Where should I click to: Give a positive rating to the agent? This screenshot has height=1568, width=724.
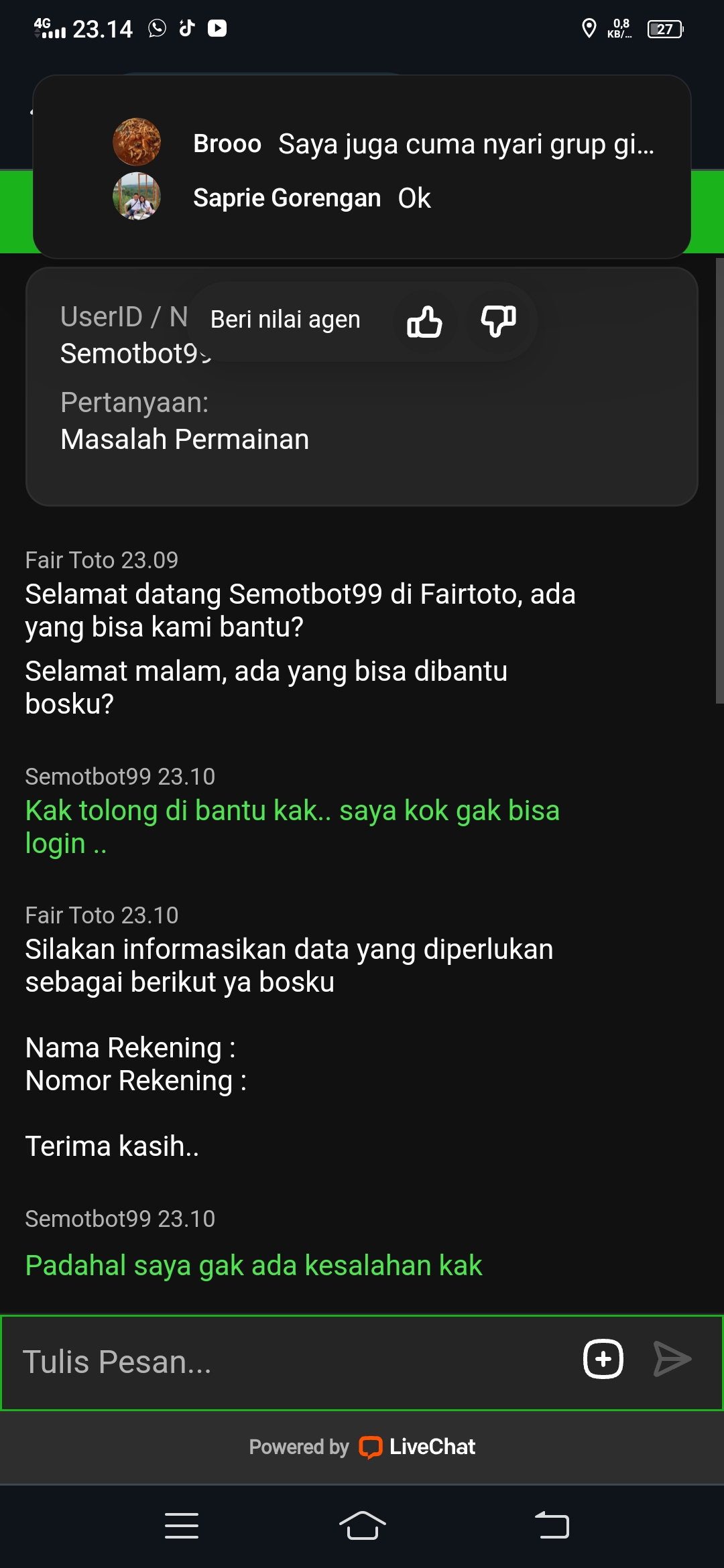pyautogui.click(x=425, y=322)
